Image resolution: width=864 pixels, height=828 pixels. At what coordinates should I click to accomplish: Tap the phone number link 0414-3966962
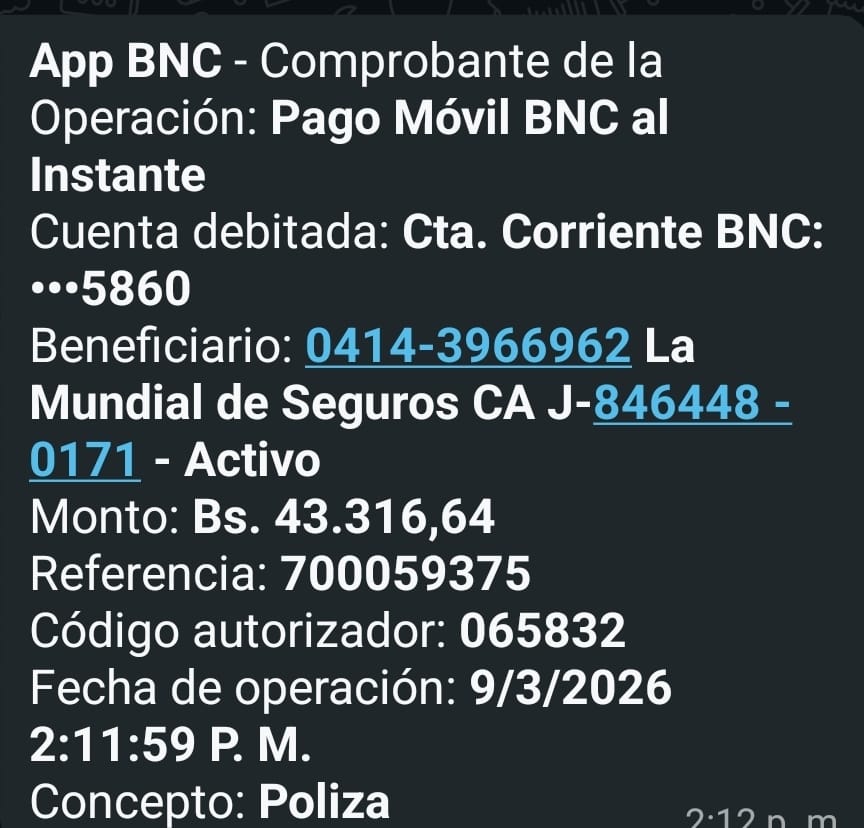[468, 346]
